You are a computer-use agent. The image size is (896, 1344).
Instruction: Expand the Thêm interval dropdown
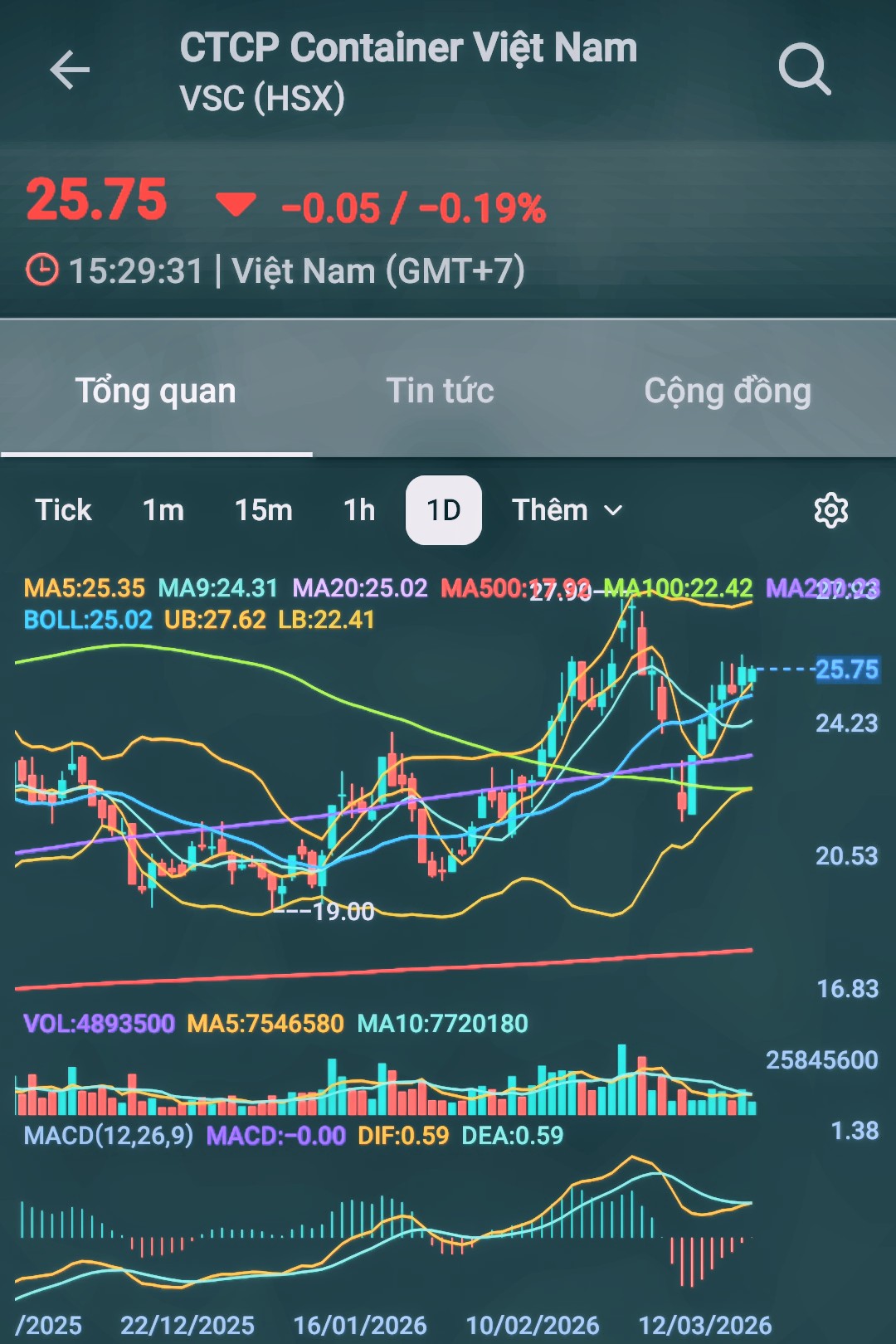pos(567,510)
